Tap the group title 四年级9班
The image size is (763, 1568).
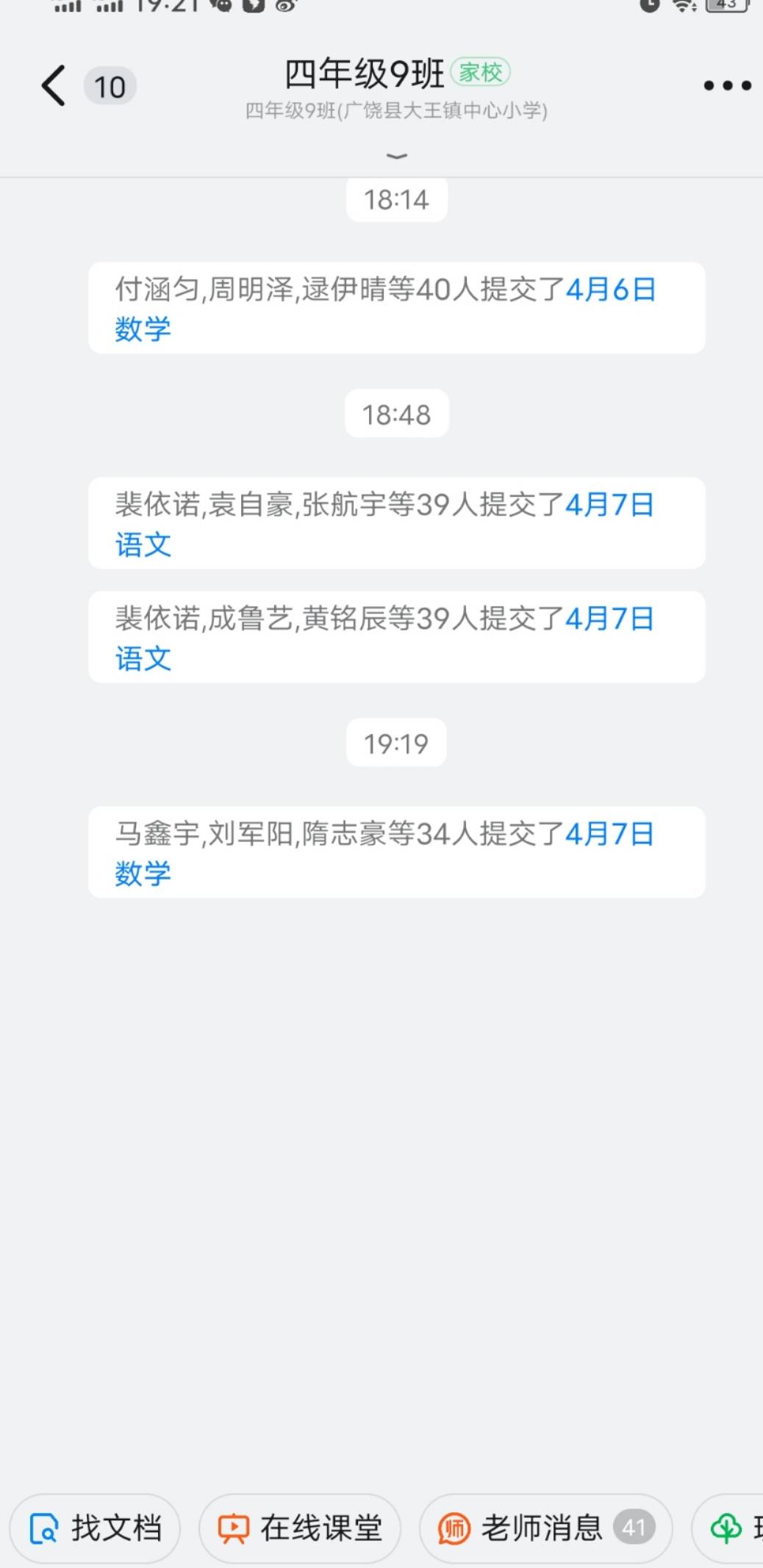[x=363, y=73]
